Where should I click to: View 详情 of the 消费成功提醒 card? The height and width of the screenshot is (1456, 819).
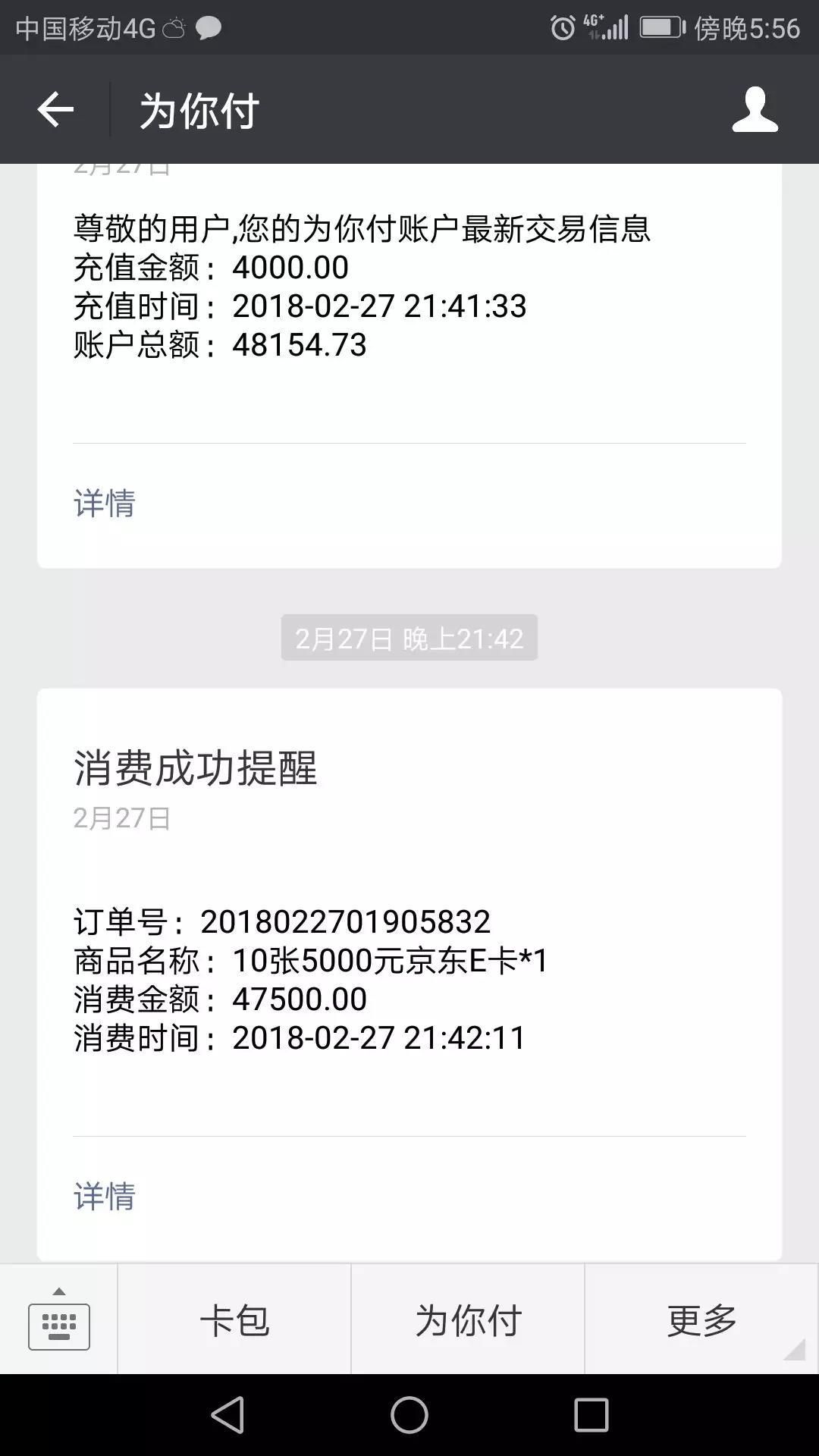pos(105,1196)
